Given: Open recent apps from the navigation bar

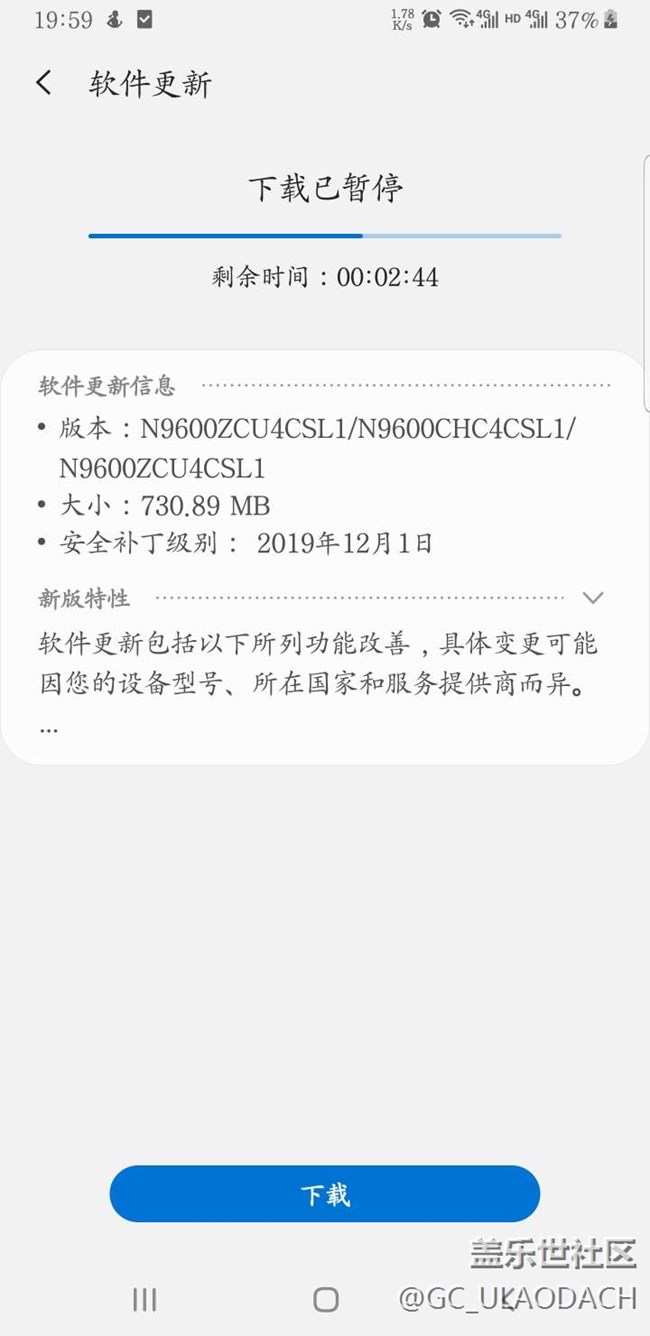Looking at the screenshot, I should pos(145,1298).
